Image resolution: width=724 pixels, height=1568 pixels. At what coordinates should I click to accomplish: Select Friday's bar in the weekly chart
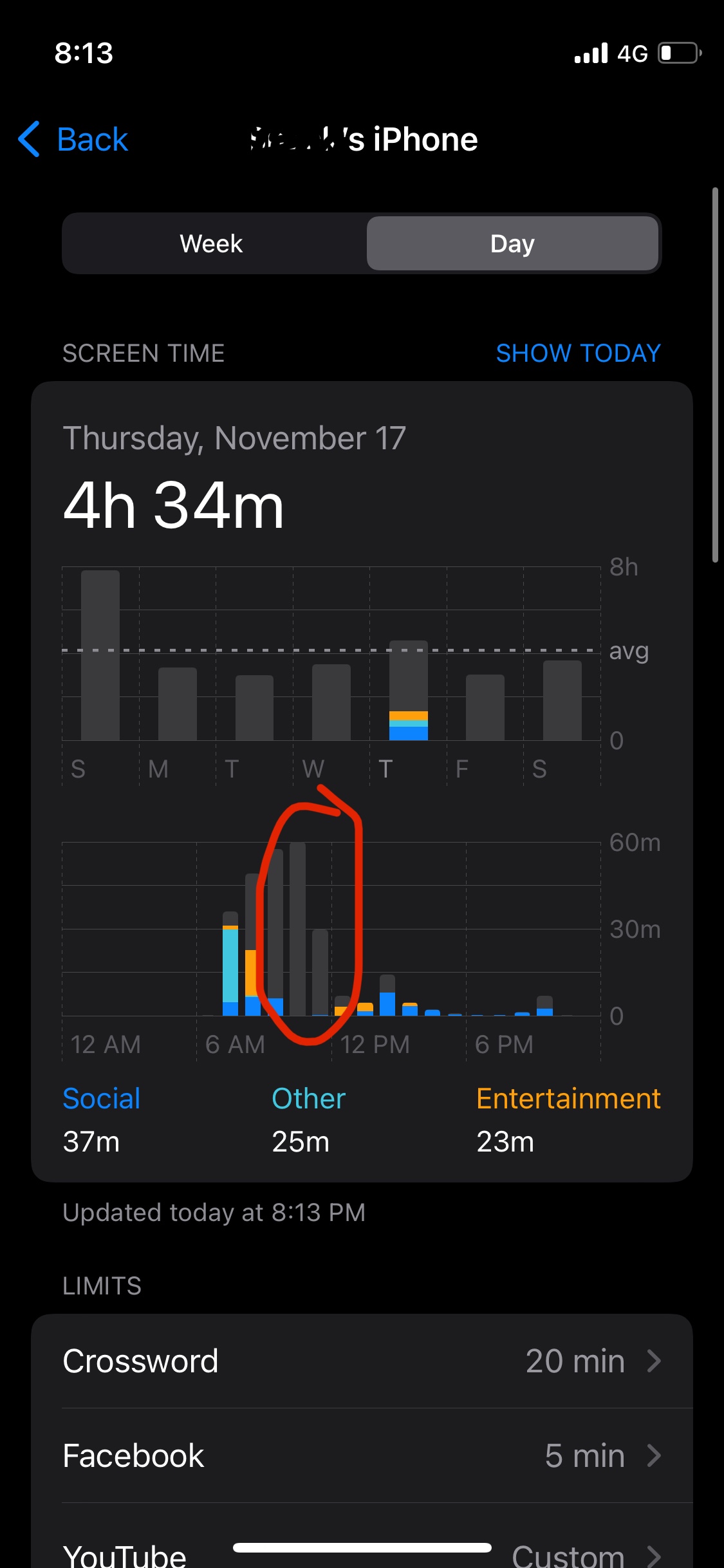(x=485, y=707)
